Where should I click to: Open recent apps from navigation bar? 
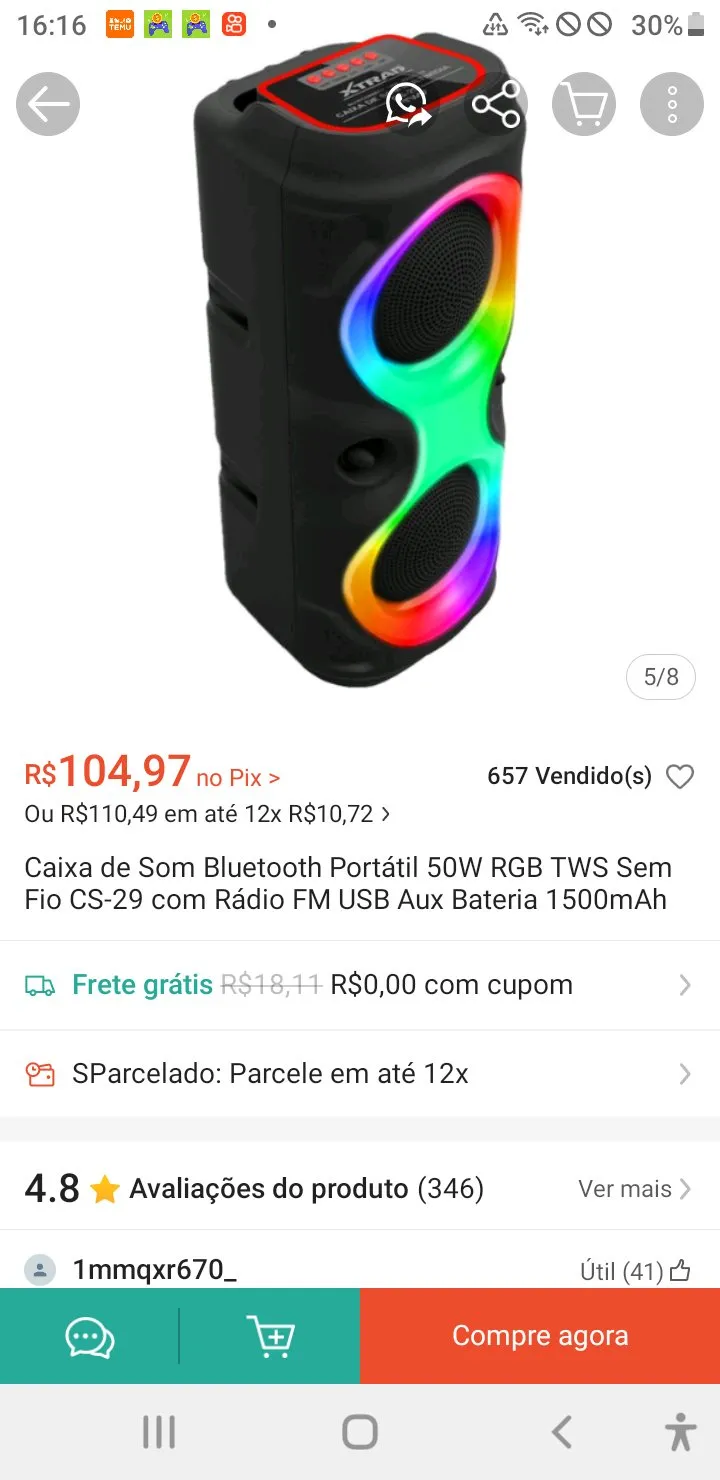[x=159, y=1432]
